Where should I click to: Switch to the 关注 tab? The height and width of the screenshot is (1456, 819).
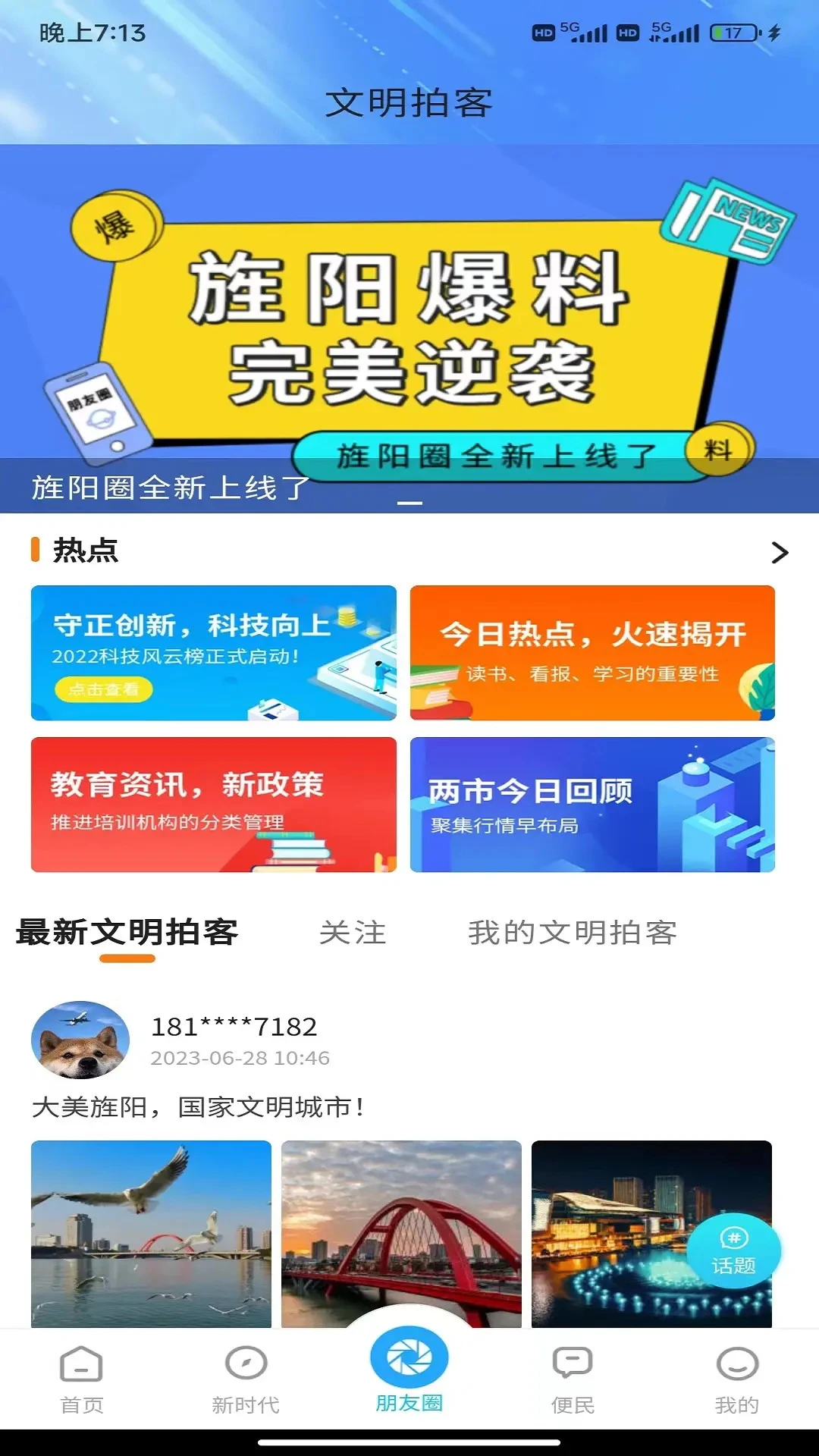pos(353,933)
